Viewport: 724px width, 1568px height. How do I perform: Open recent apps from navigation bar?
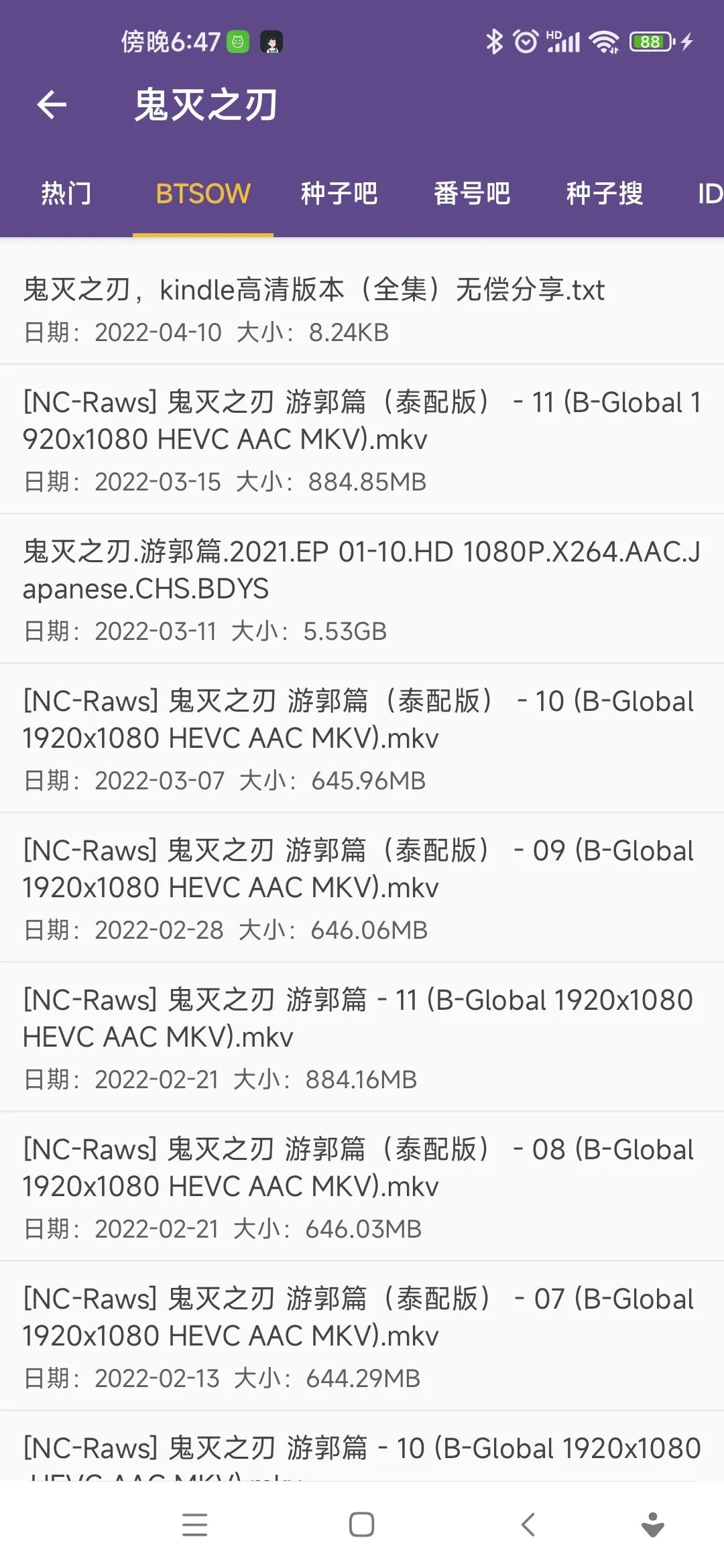pos(194,1524)
